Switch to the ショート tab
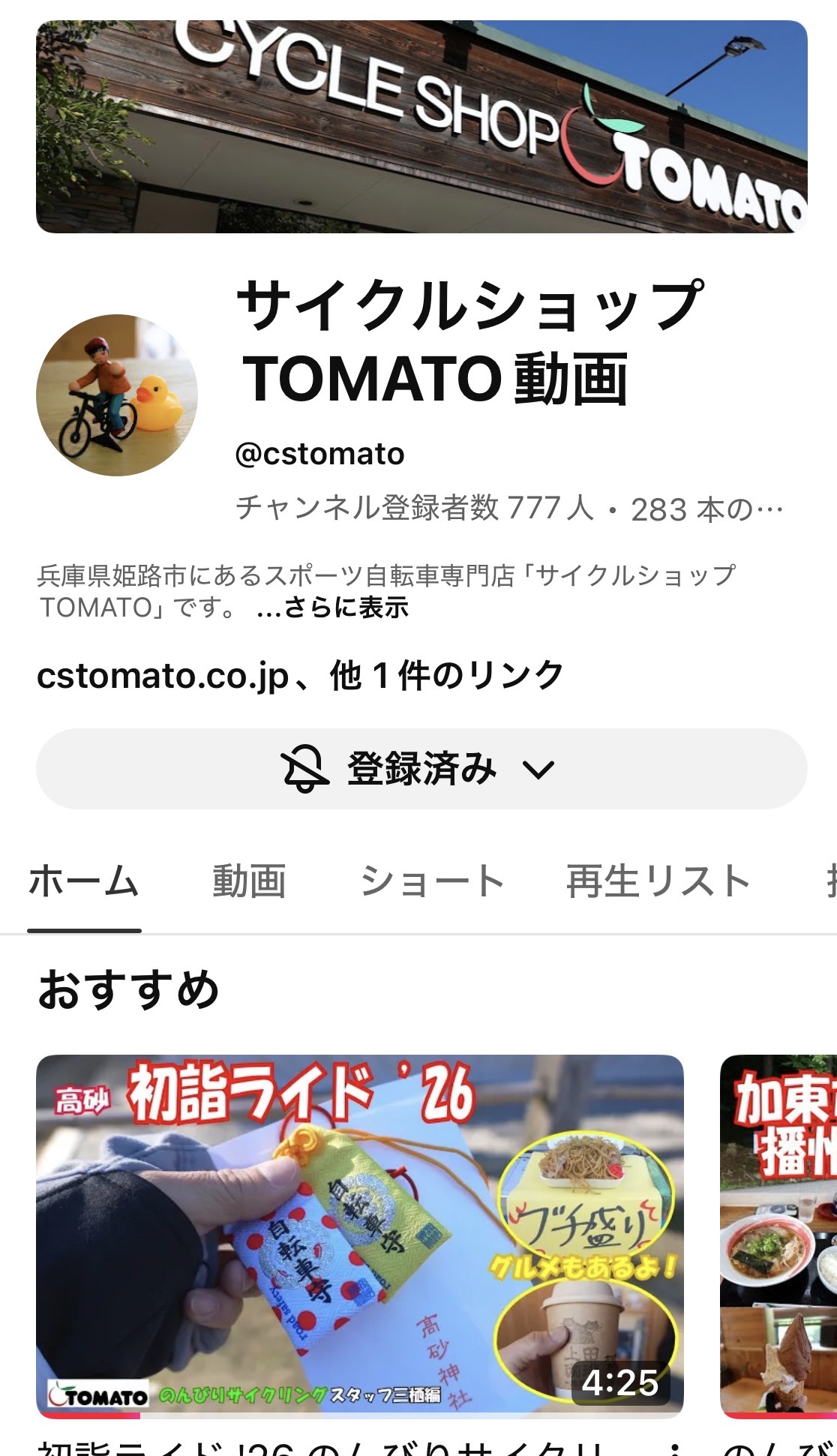Screen dimensions: 837x1456 pyautogui.click(x=432, y=881)
